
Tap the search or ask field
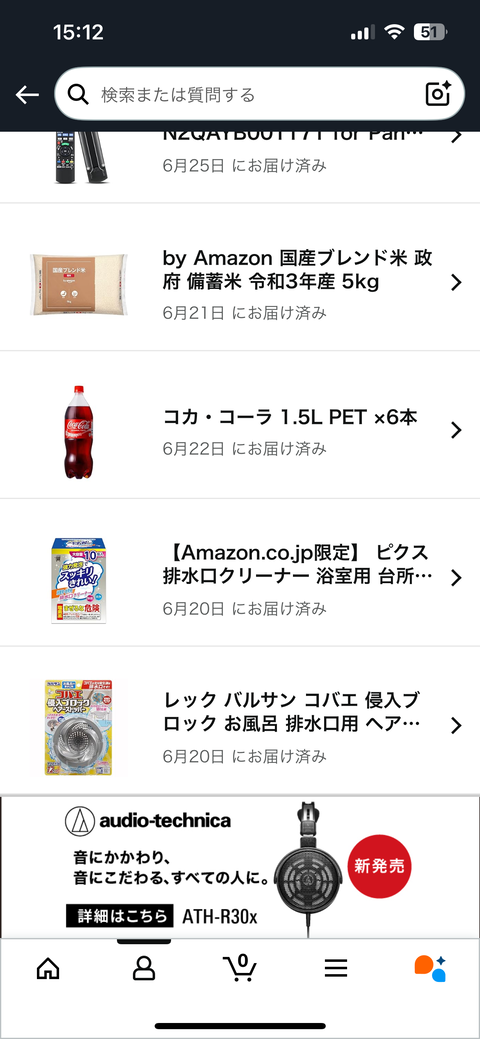[x=259, y=95]
